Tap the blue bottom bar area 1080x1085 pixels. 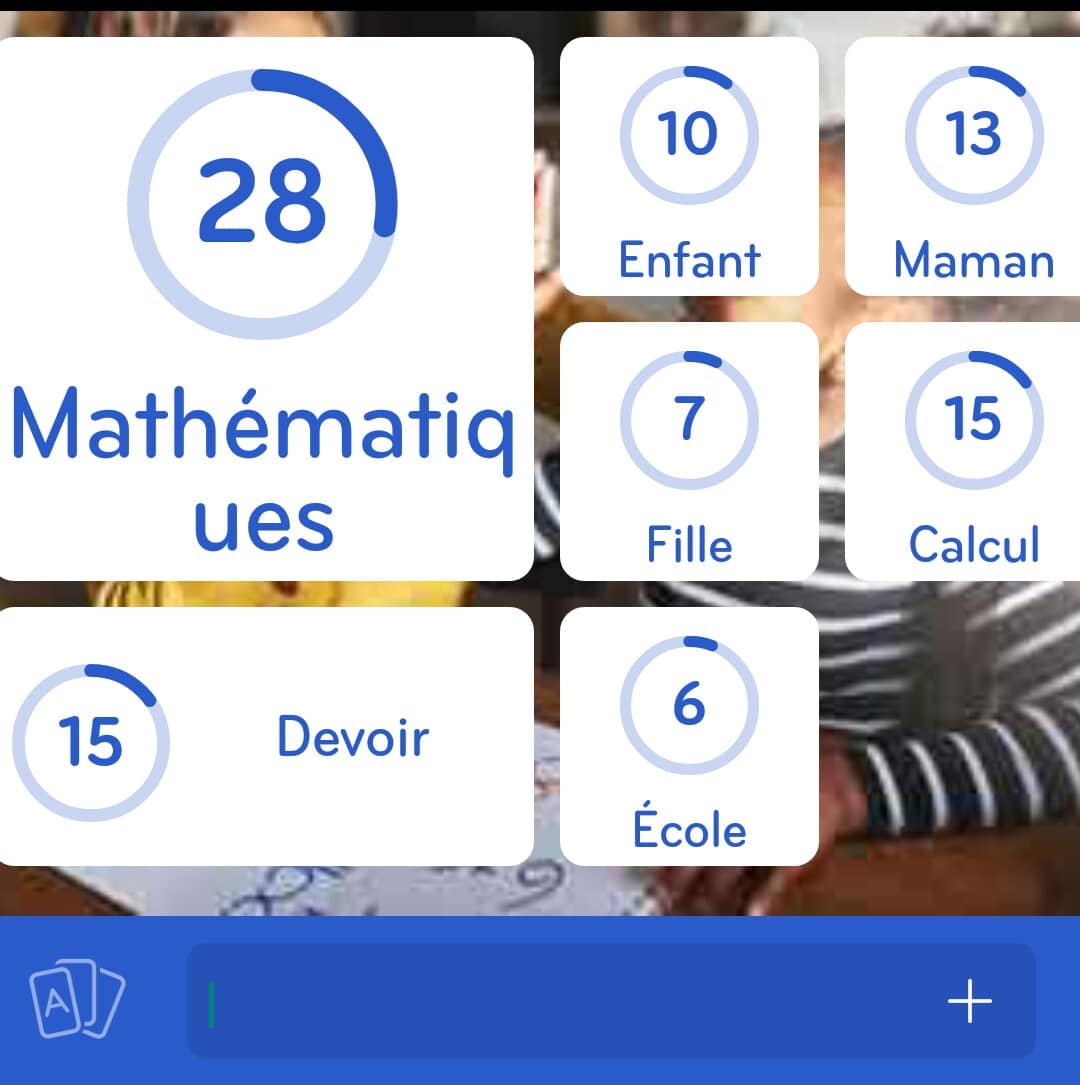[540, 1000]
